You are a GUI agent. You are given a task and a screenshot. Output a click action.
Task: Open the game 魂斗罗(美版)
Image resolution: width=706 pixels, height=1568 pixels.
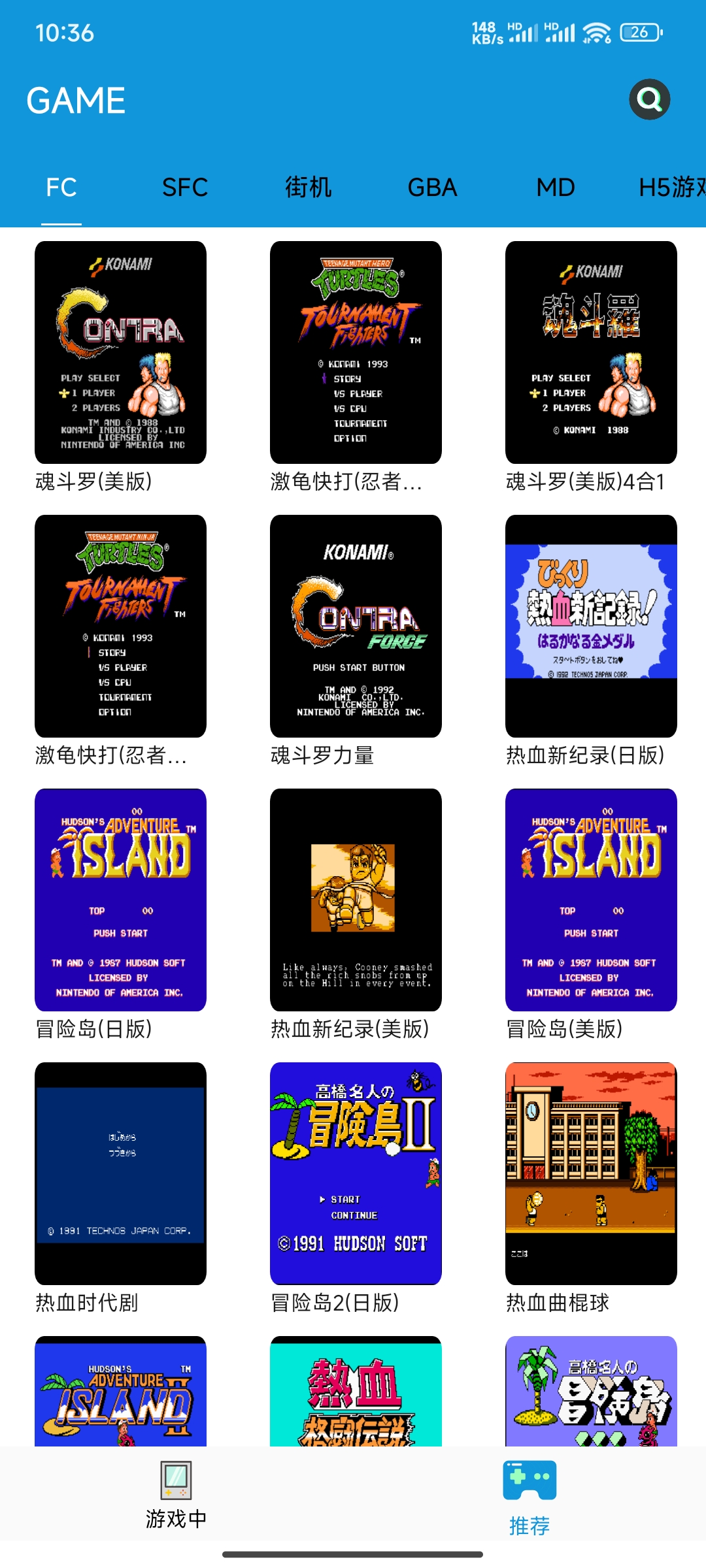pyautogui.click(x=120, y=353)
